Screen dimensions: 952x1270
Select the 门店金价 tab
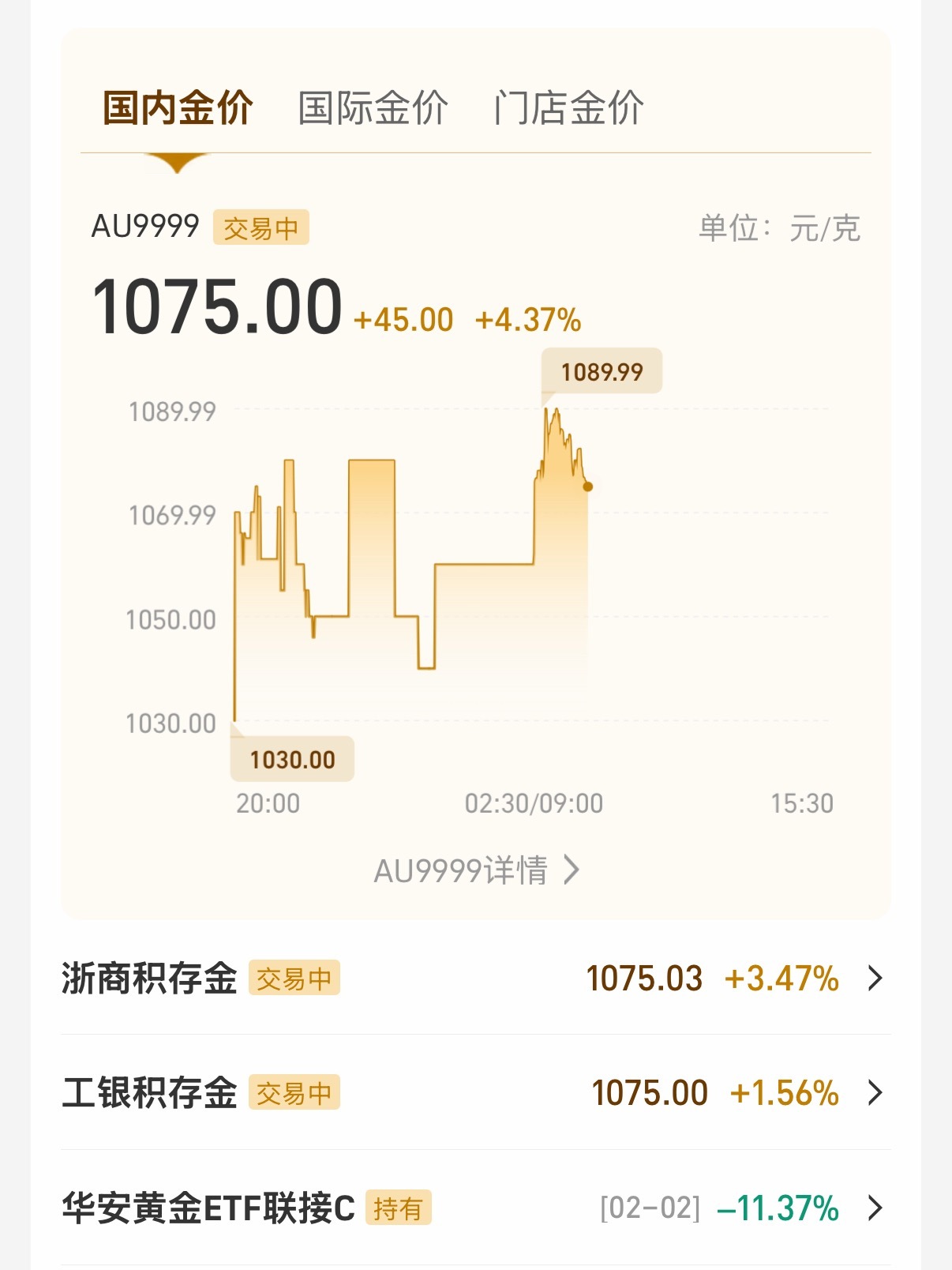[x=568, y=108]
